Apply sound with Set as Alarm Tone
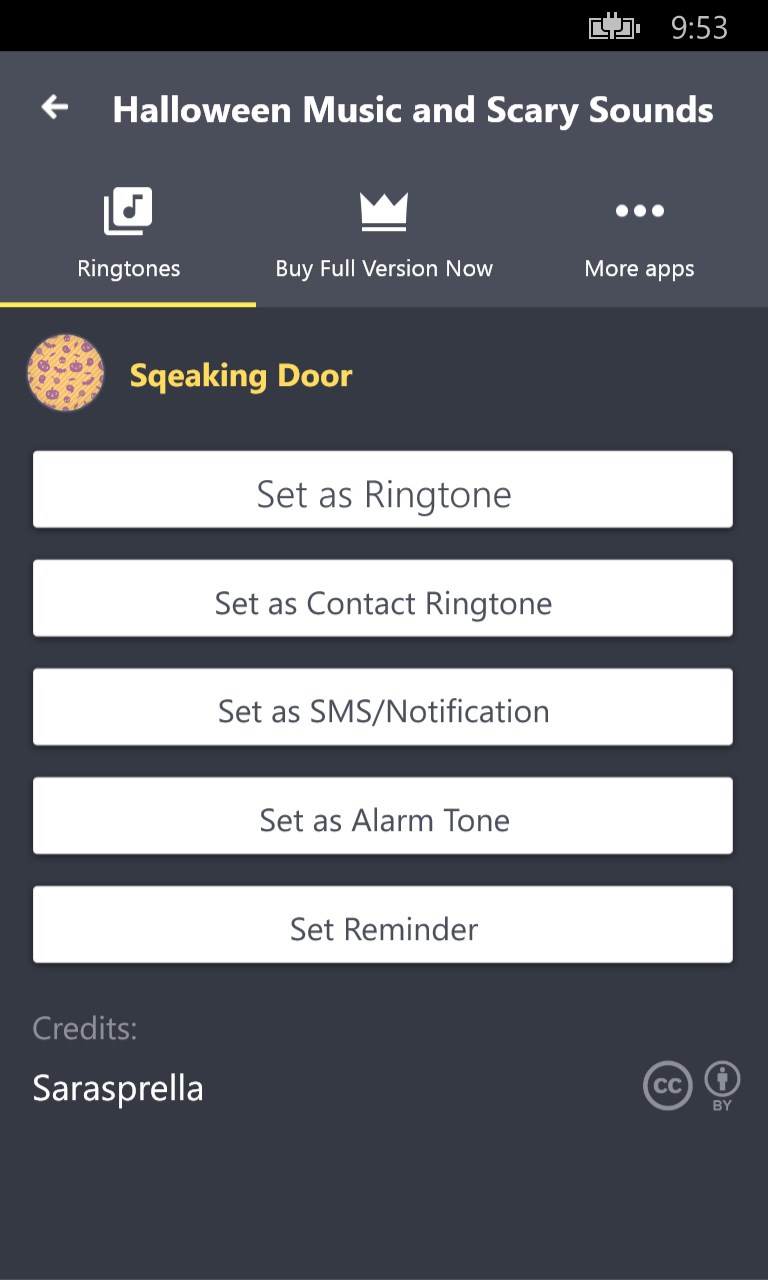The height and width of the screenshot is (1280, 768). [383, 816]
